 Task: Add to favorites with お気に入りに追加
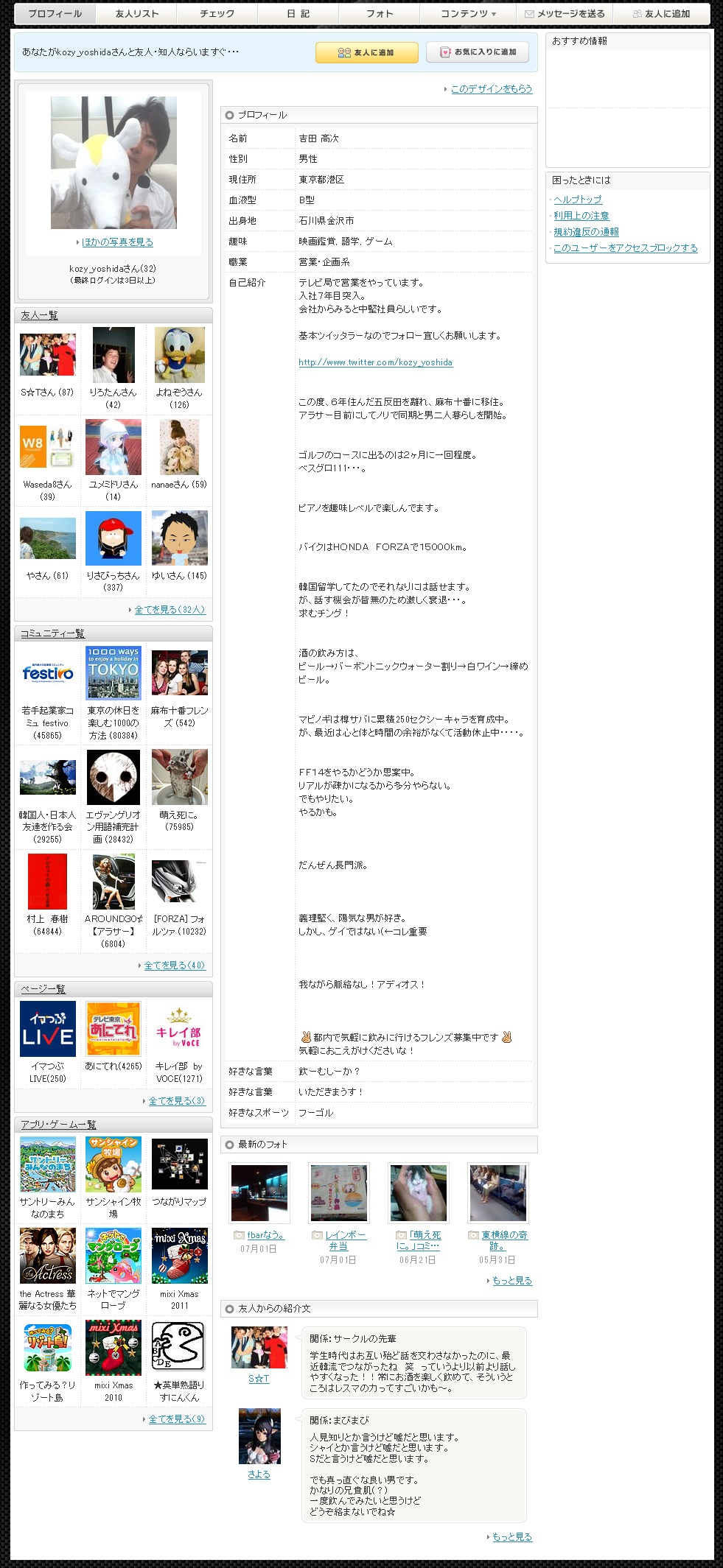click(478, 52)
